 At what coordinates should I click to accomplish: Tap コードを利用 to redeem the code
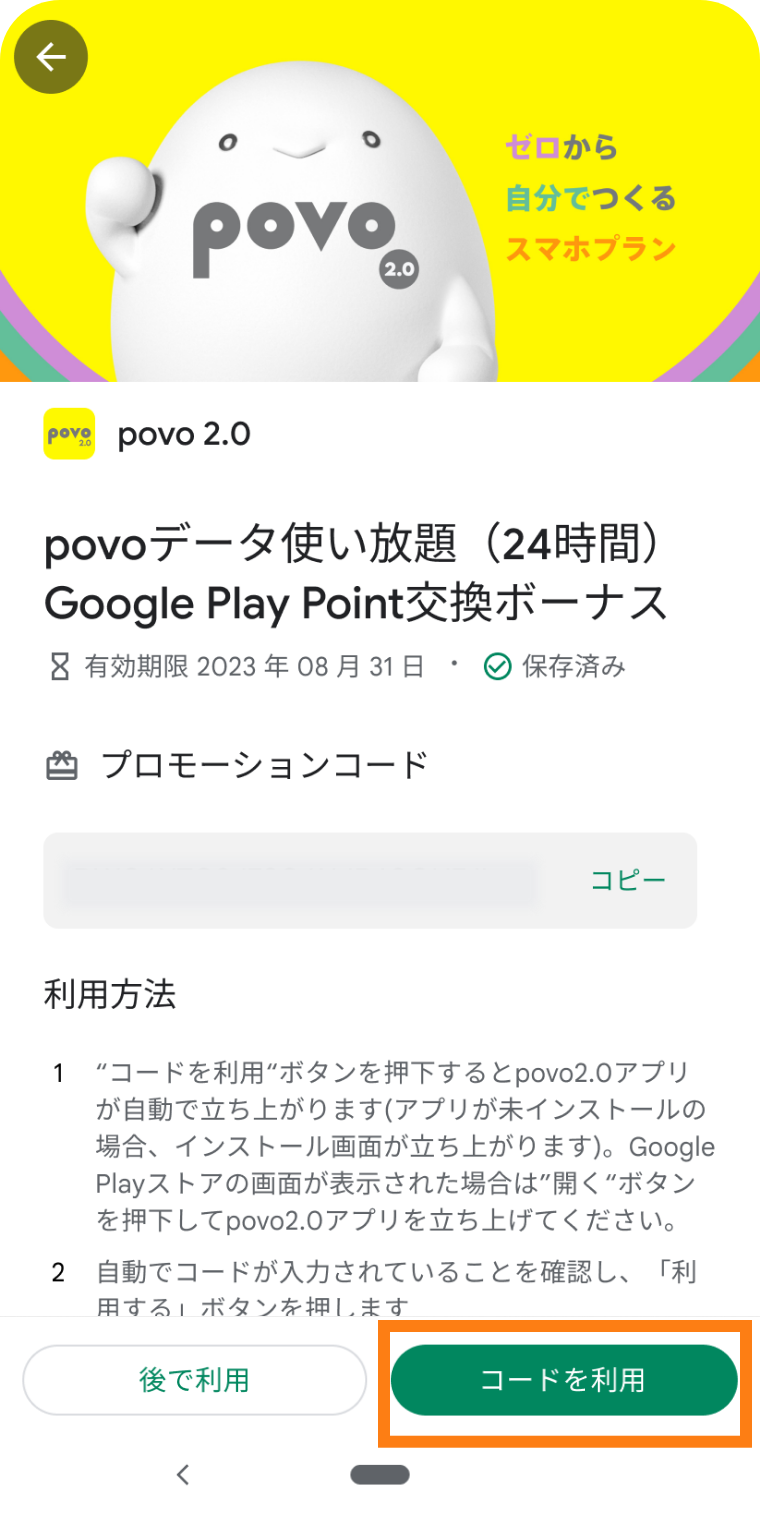click(564, 1380)
